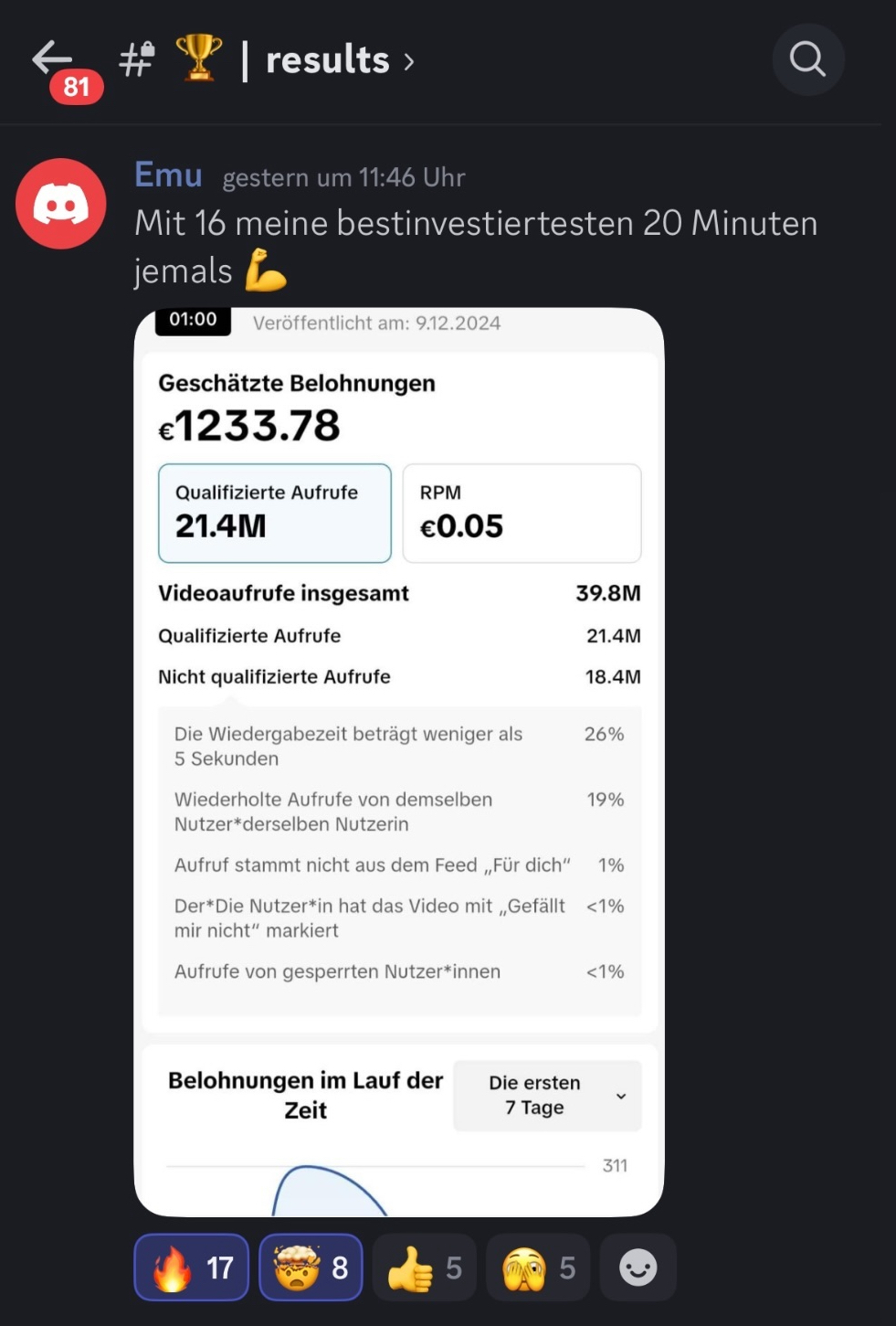Image resolution: width=896 pixels, height=1326 pixels.
Task: View Emu's username profile
Action: pos(168,175)
